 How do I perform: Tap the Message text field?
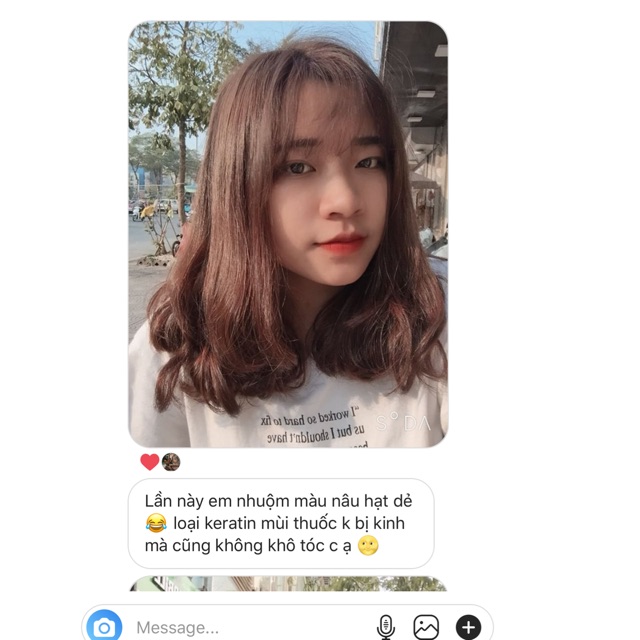240,628
